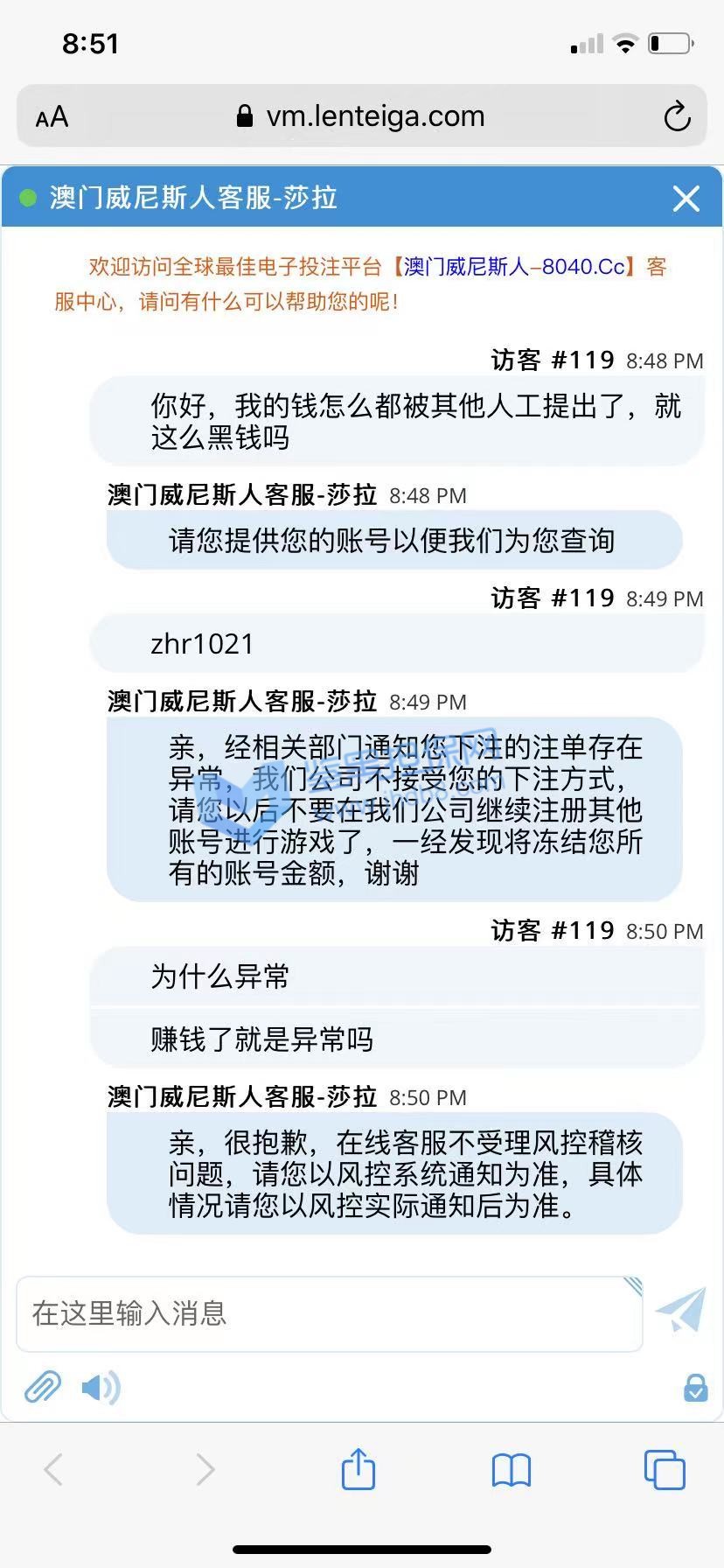Close the 澳门威尼斯人客服 chat window
This screenshot has height=1568, width=724.
(686, 199)
